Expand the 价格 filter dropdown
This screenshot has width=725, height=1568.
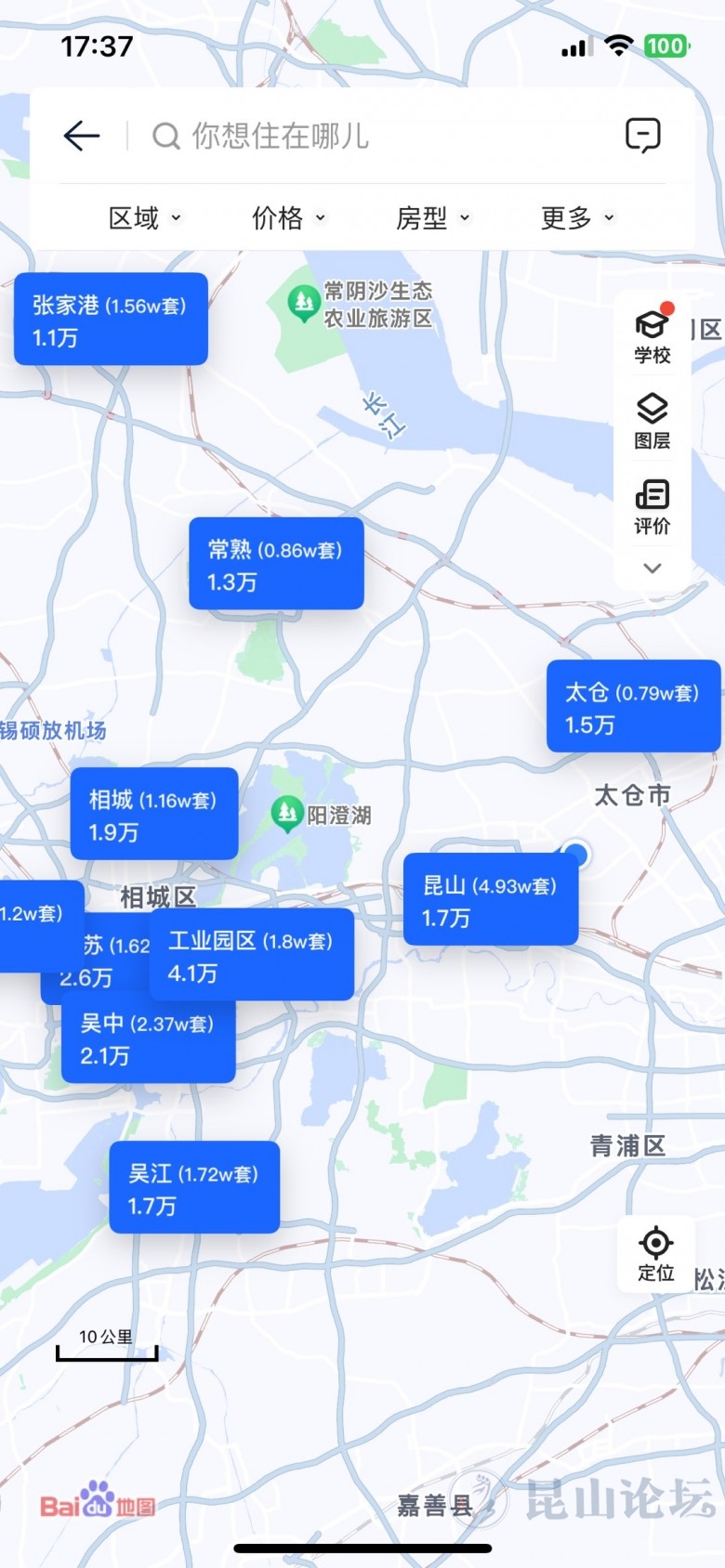(288, 218)
